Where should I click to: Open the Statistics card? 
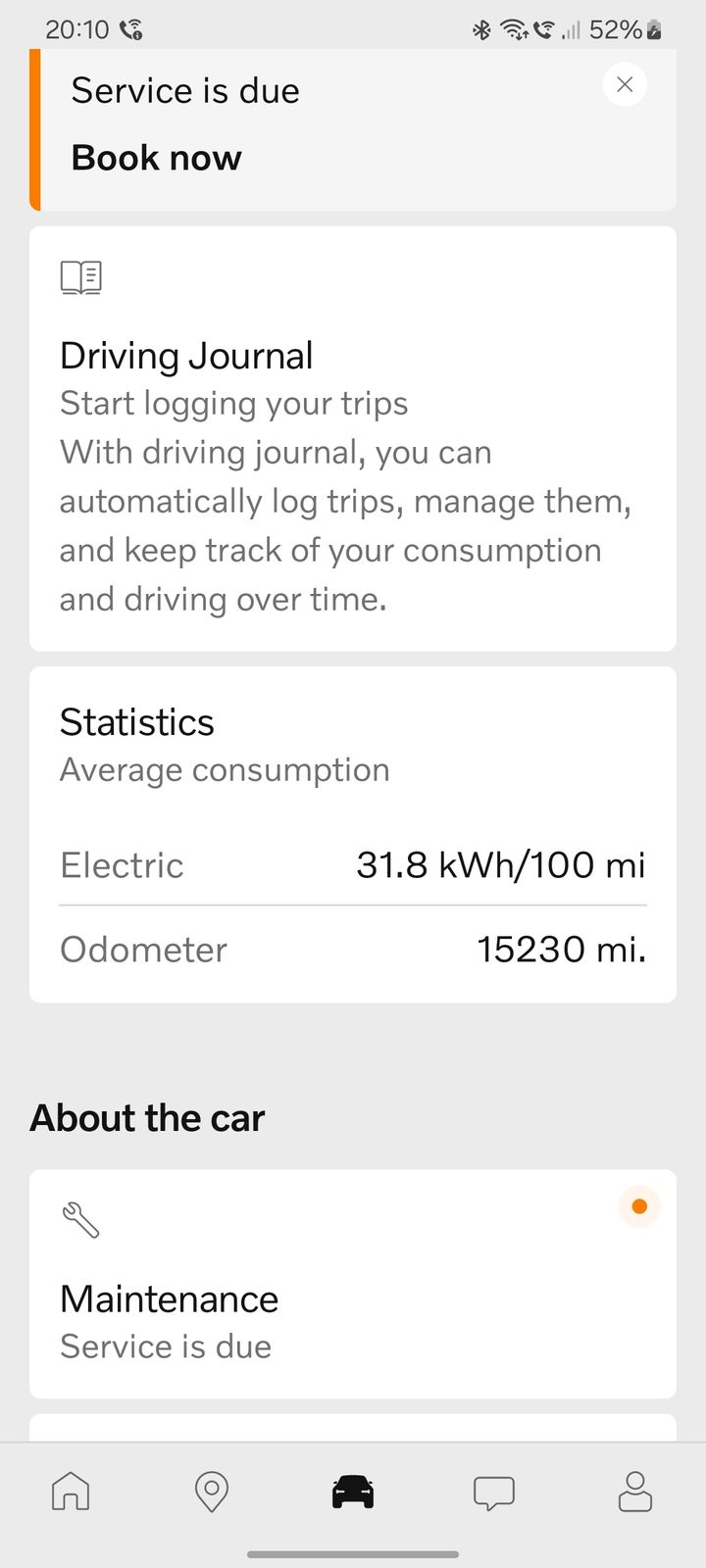353,834
